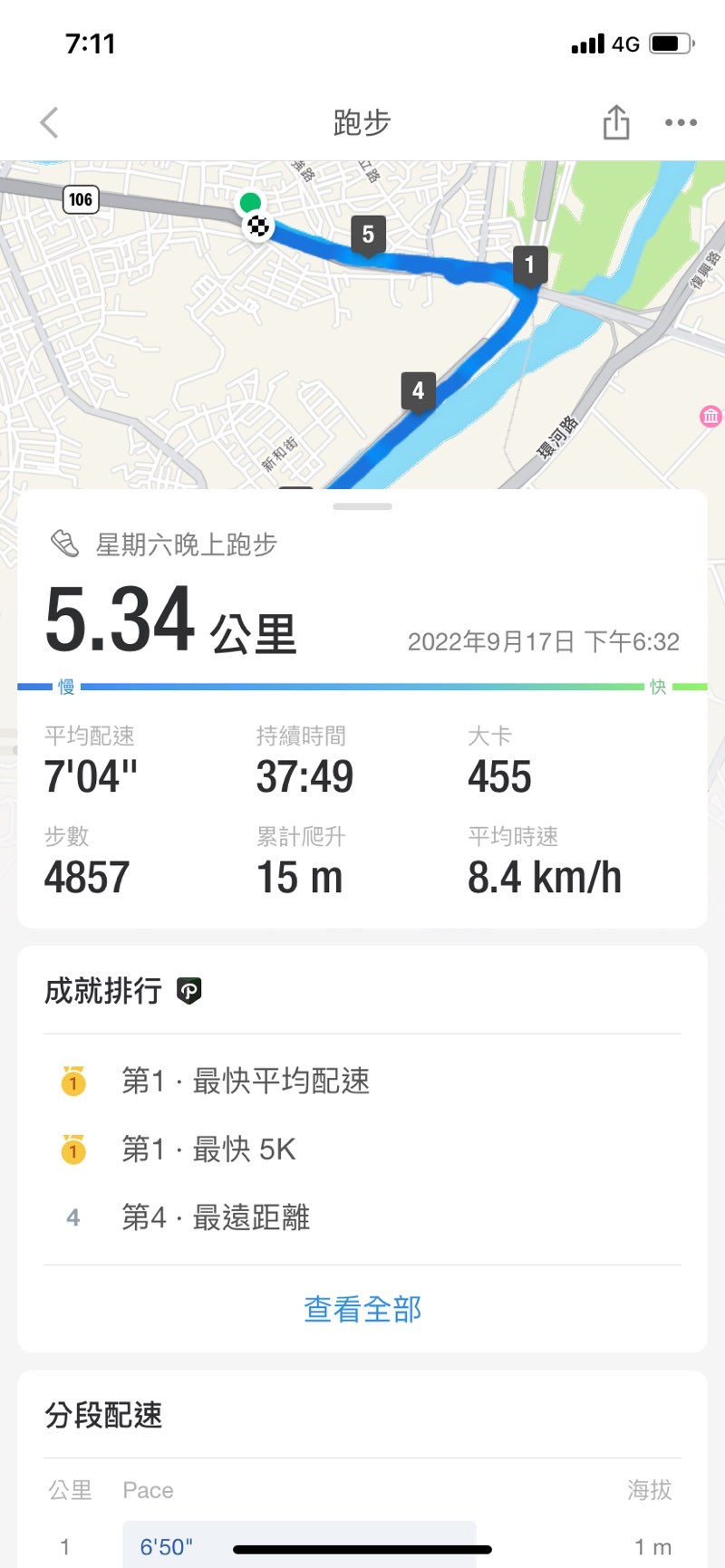Tap the sheet drag handle above the summary

click(x=362, y=506)
